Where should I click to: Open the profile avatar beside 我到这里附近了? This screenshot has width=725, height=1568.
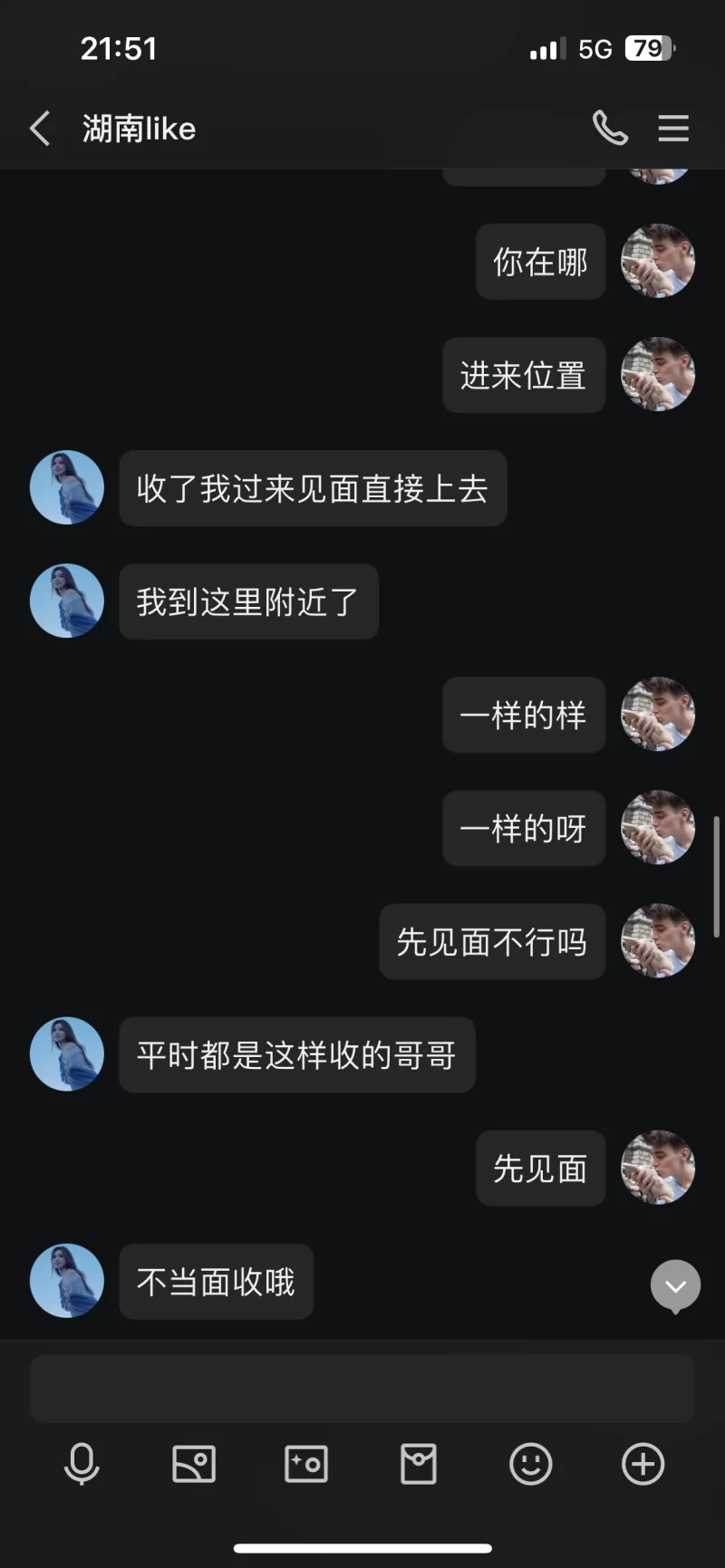coord(67,601)
